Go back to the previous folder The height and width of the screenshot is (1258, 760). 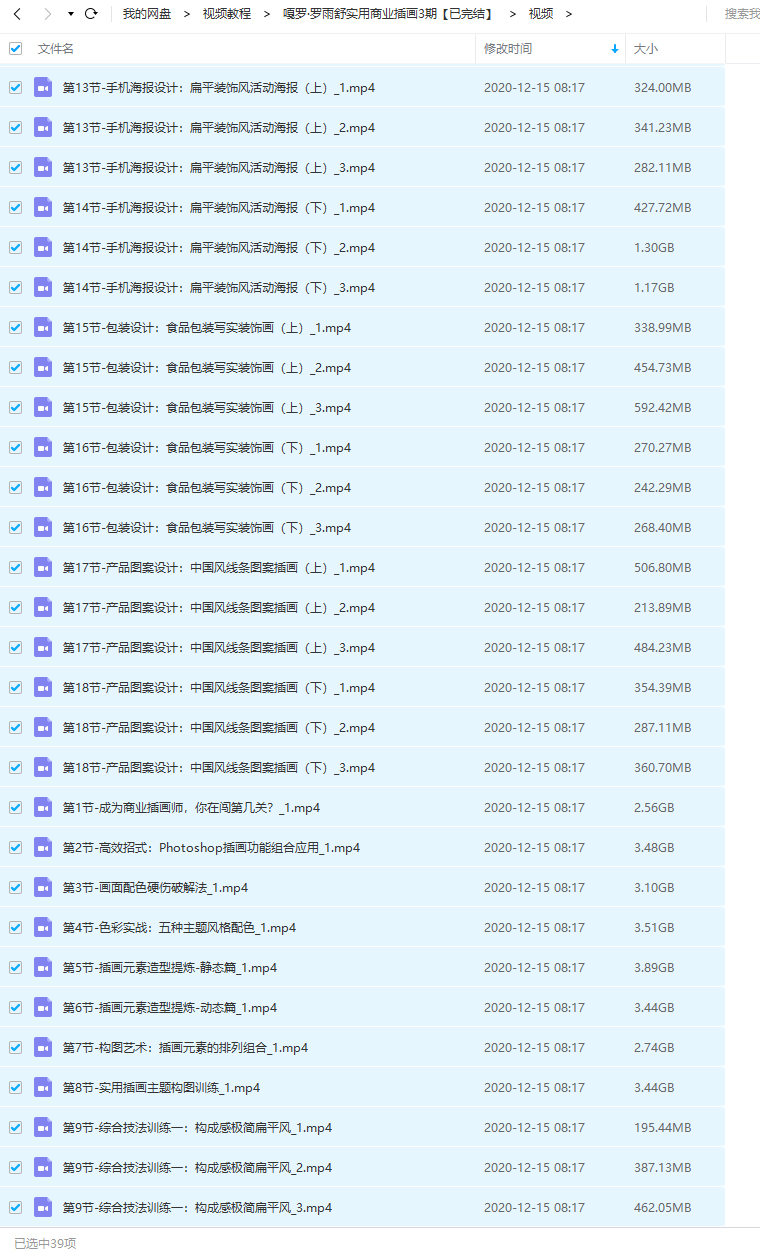coord(17,14)
